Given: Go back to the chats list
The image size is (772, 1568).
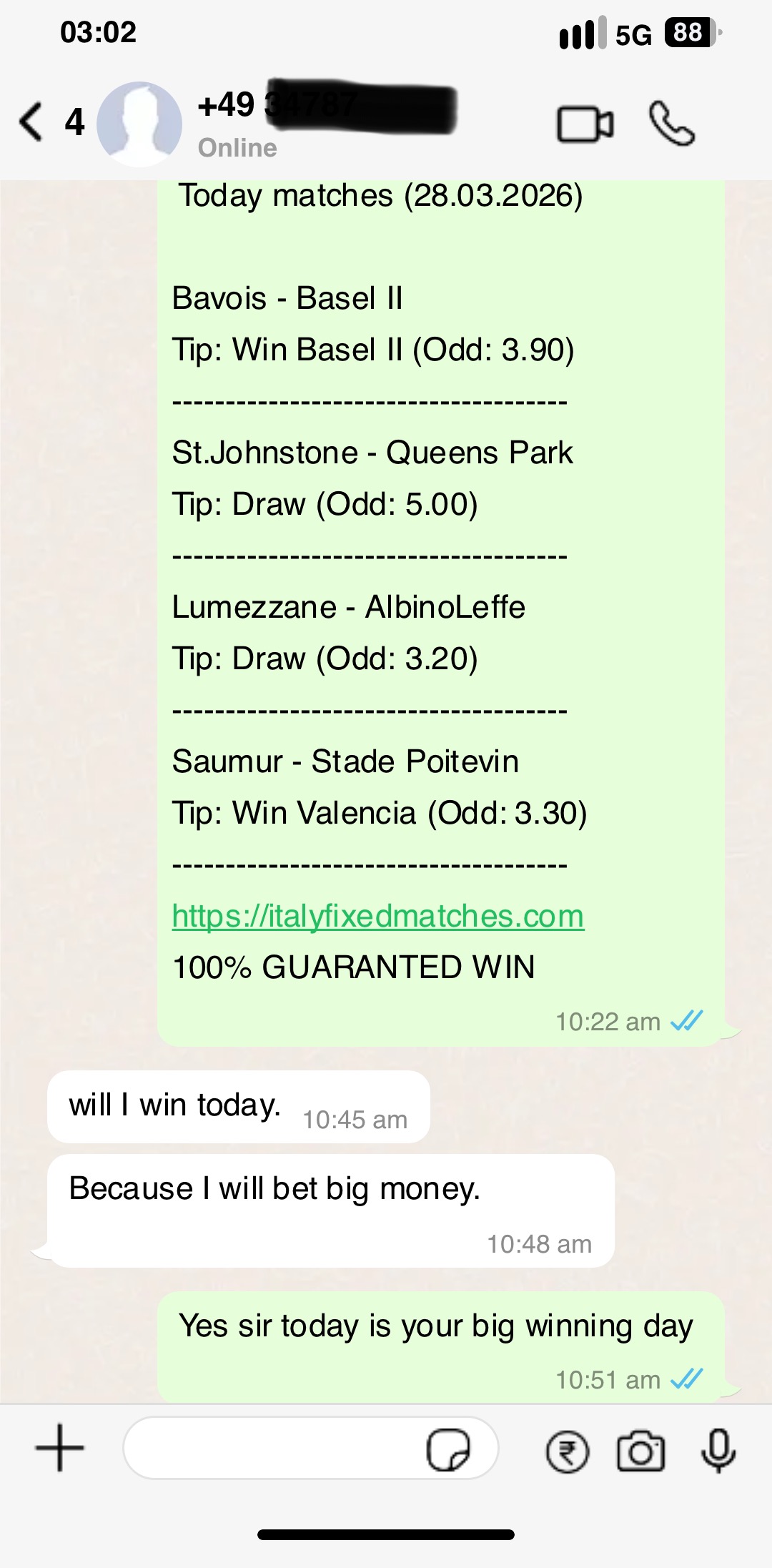Looking at the screenshot, I should tap(32, 122).
